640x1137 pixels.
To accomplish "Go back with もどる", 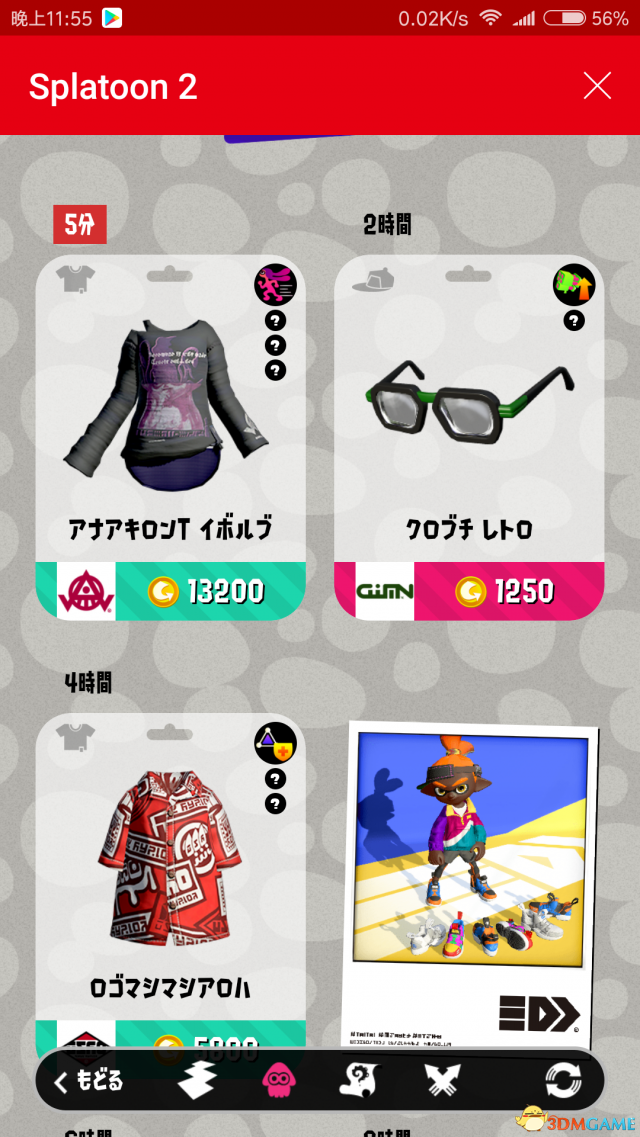I will pyautogui.click(x=90, y=1081).
